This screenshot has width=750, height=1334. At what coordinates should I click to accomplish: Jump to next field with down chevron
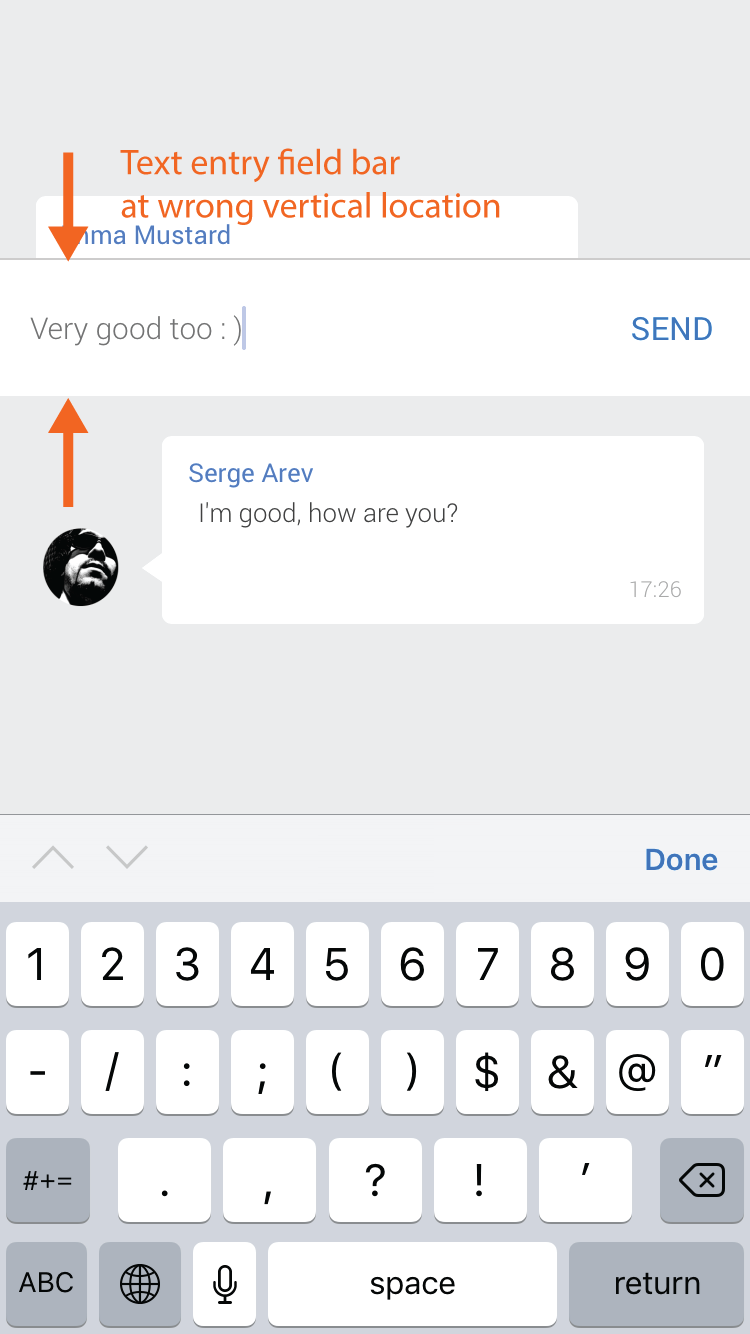[x=127, y=858]
